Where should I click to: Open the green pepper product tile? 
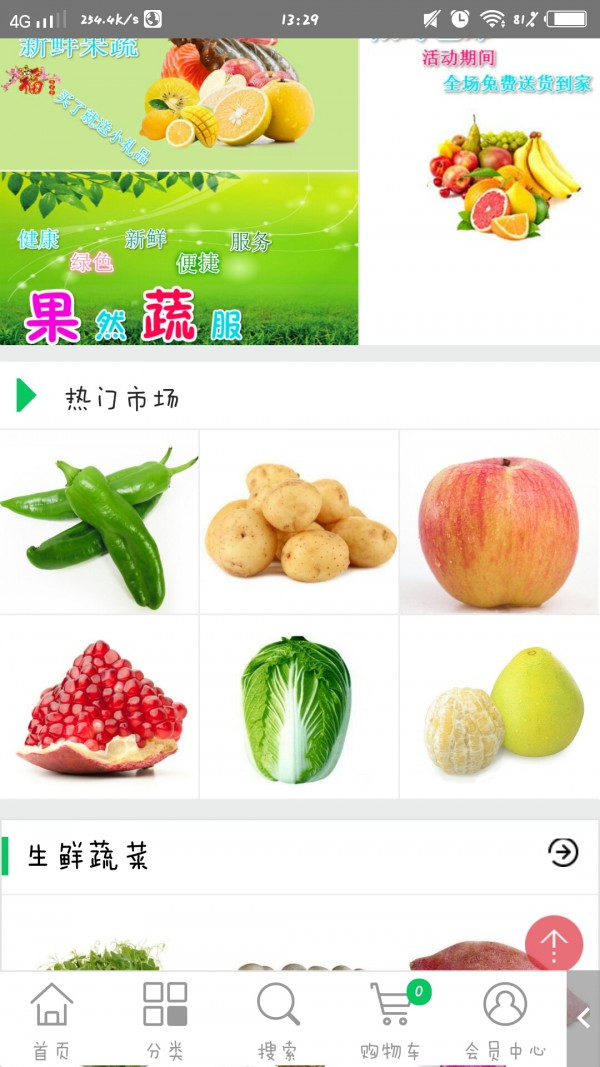[x=99, y=522]
